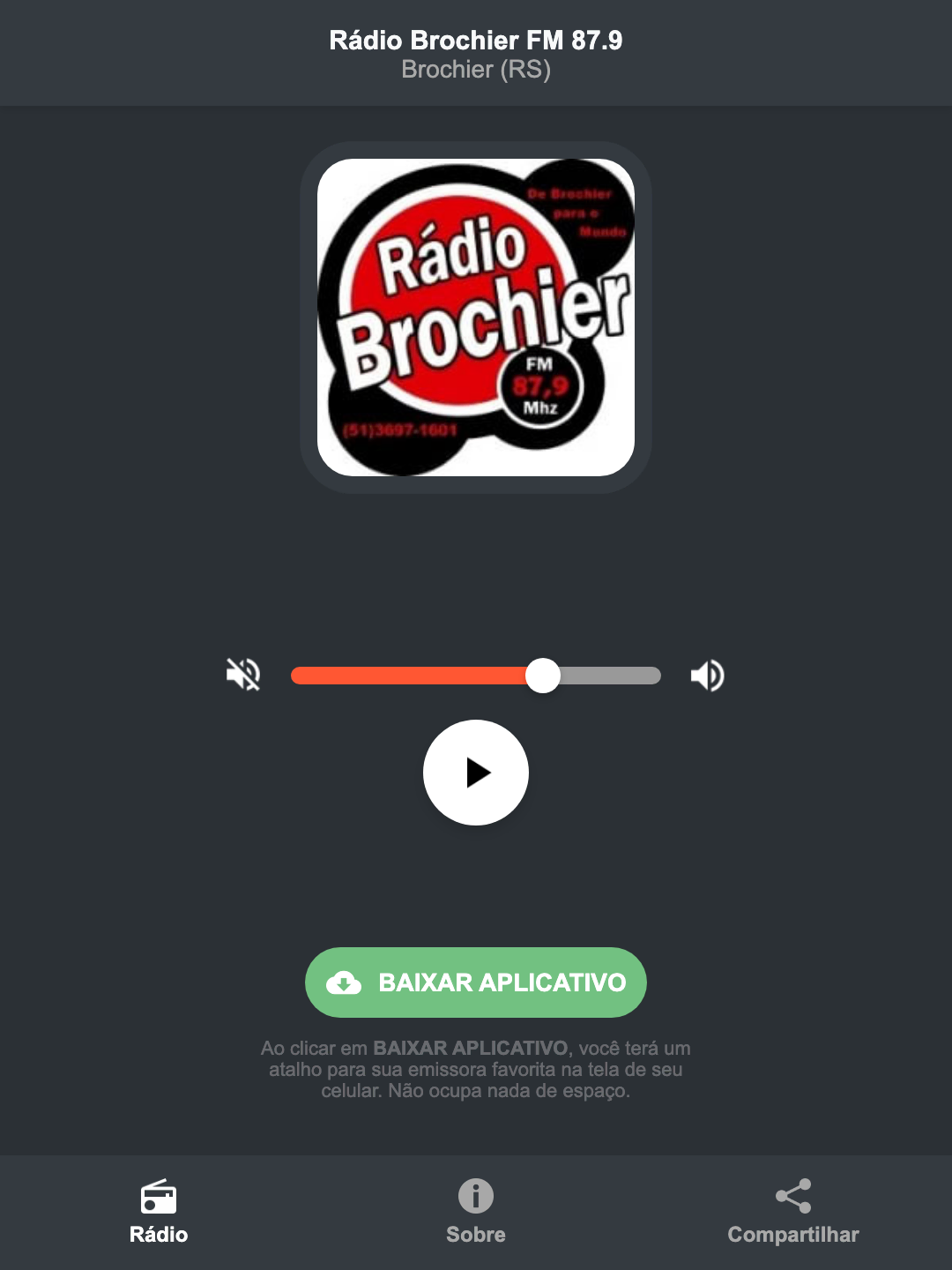This screenshot has height=1270, width=952.
Task: Go to the Compartilhar tab
Action: pos(792,1213)
